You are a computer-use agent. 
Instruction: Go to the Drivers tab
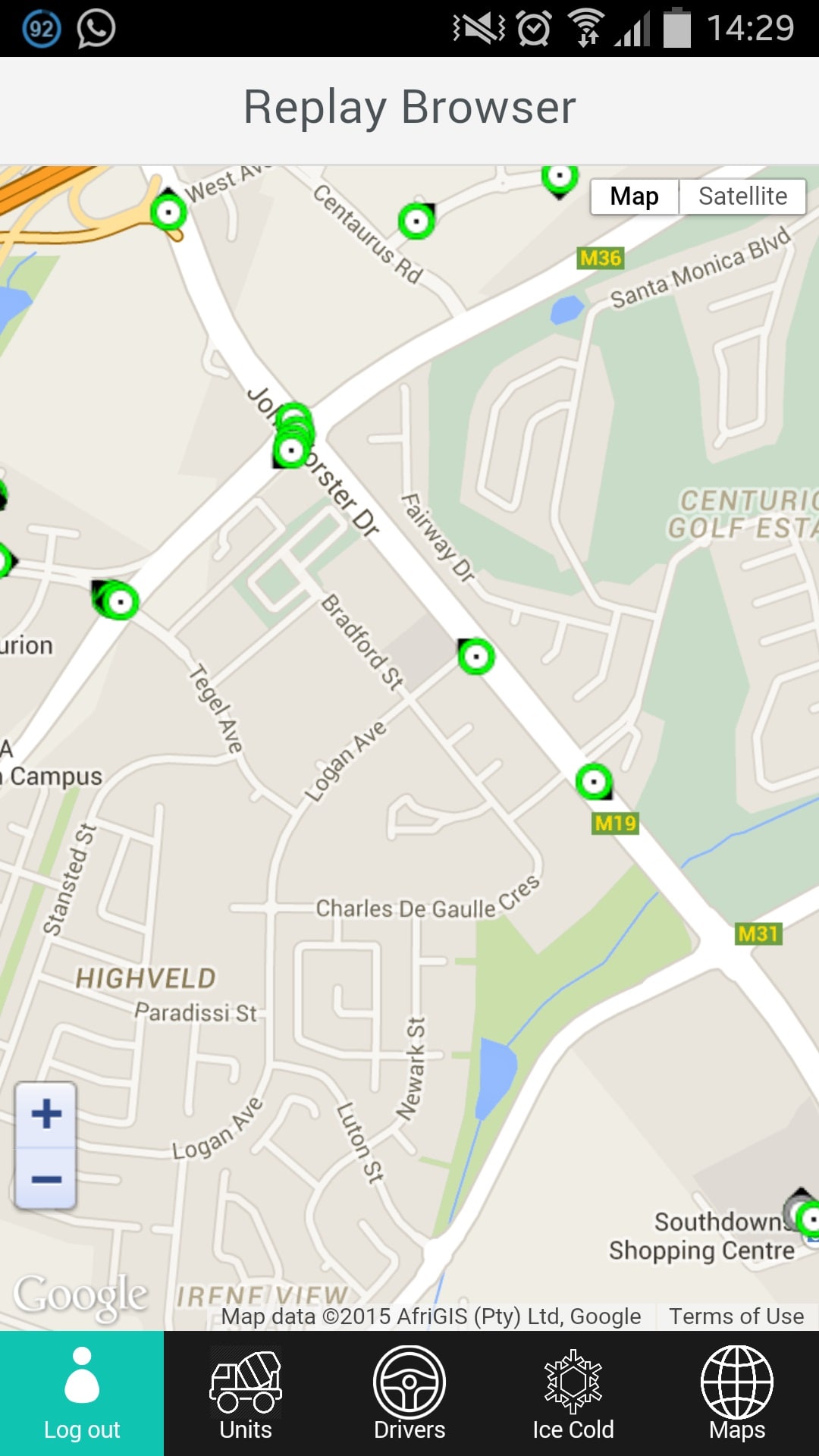(409, 1393)
